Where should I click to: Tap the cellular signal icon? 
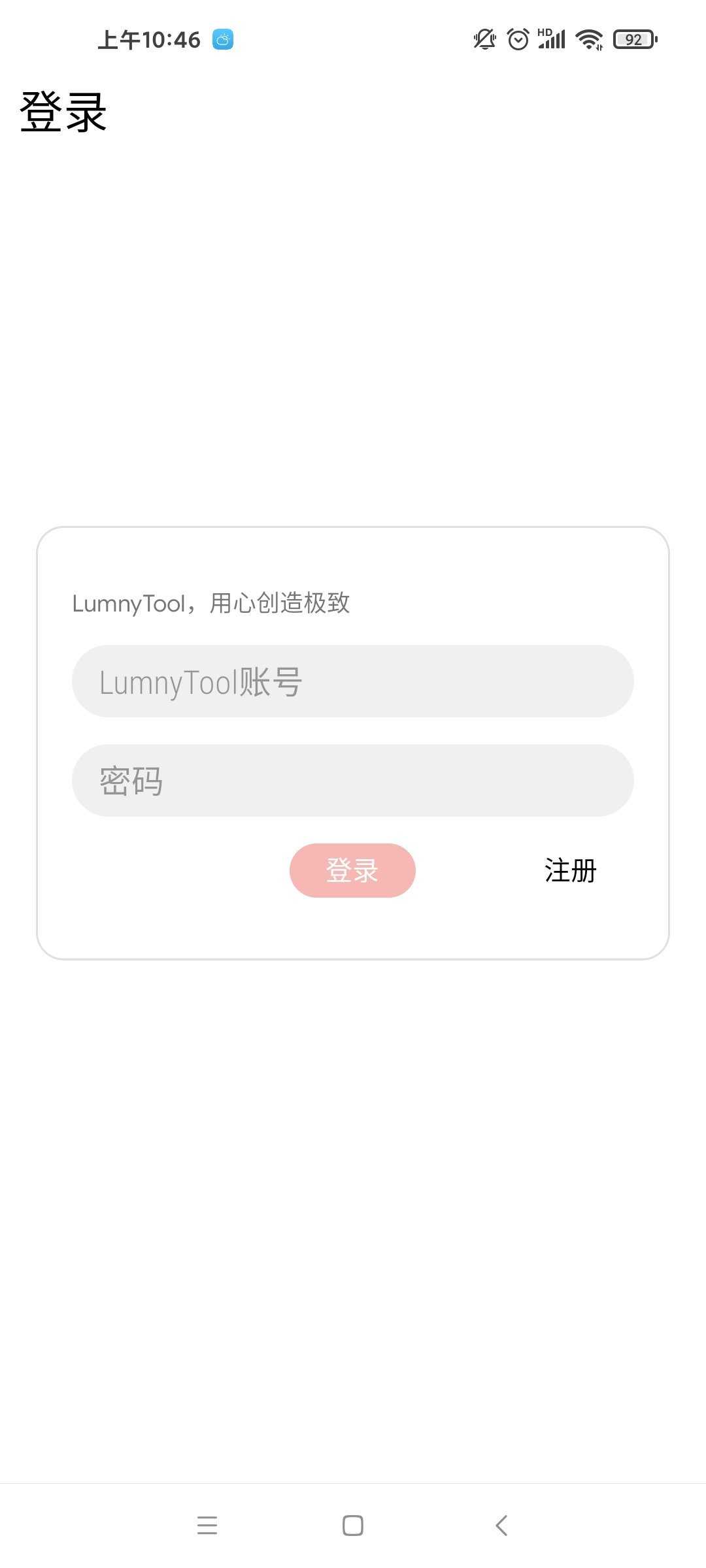coord(551,41)
